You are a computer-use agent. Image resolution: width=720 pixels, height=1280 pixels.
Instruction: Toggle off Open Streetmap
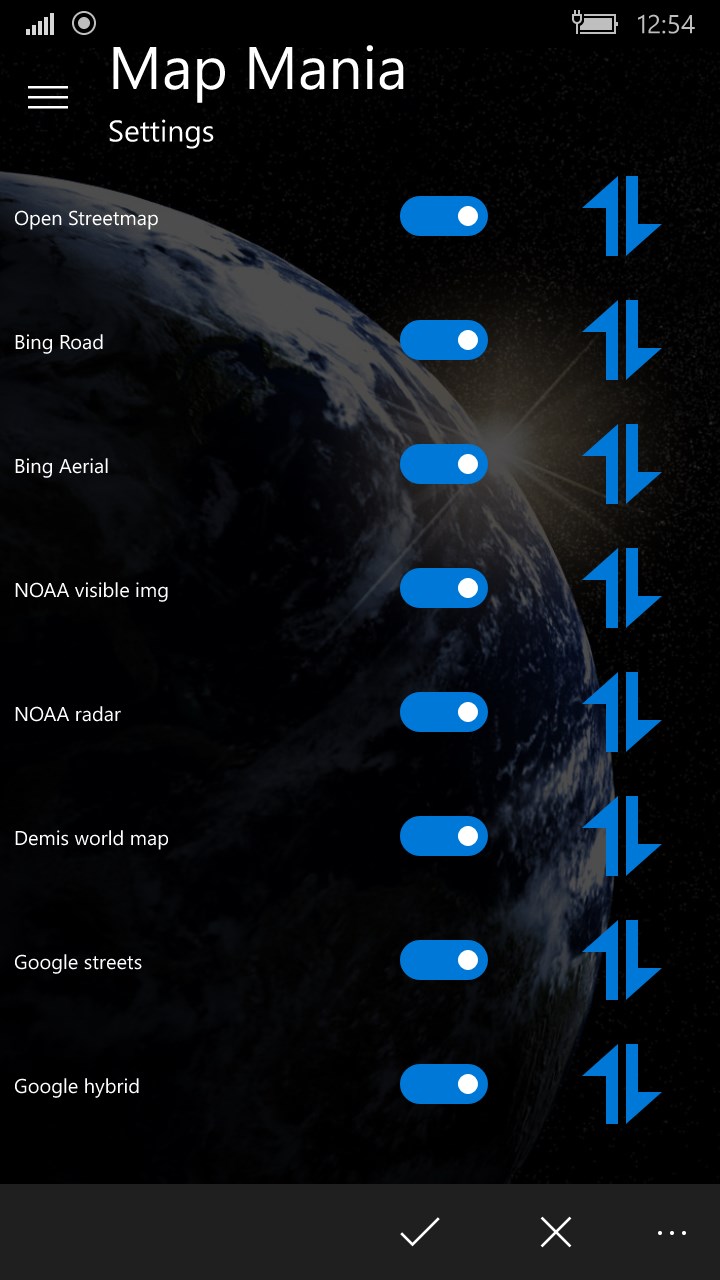444,216
